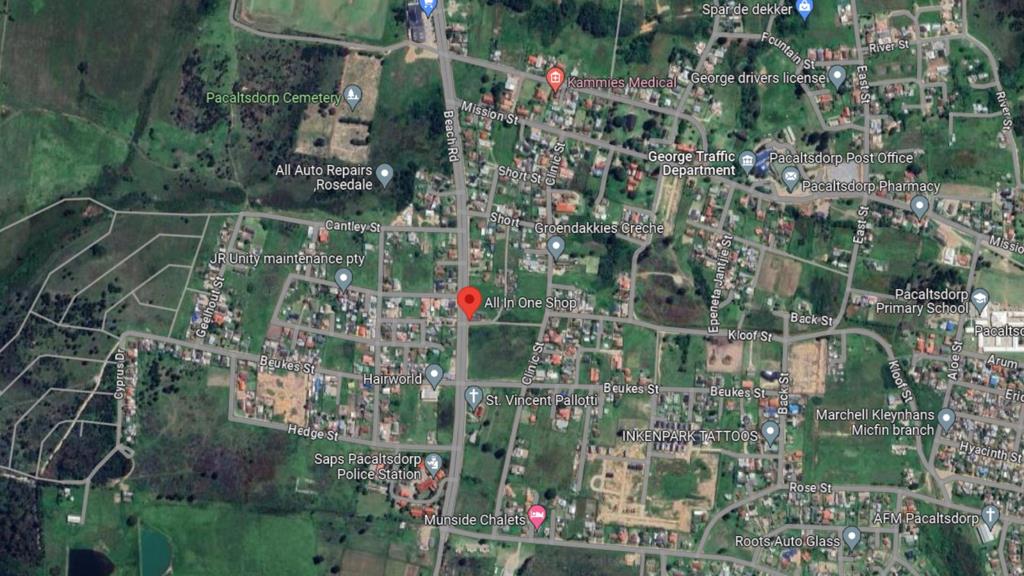Open AFM Pacaltsdorp church marker
The width and height of the screenshot is (1024, 576).
(990, 515)
